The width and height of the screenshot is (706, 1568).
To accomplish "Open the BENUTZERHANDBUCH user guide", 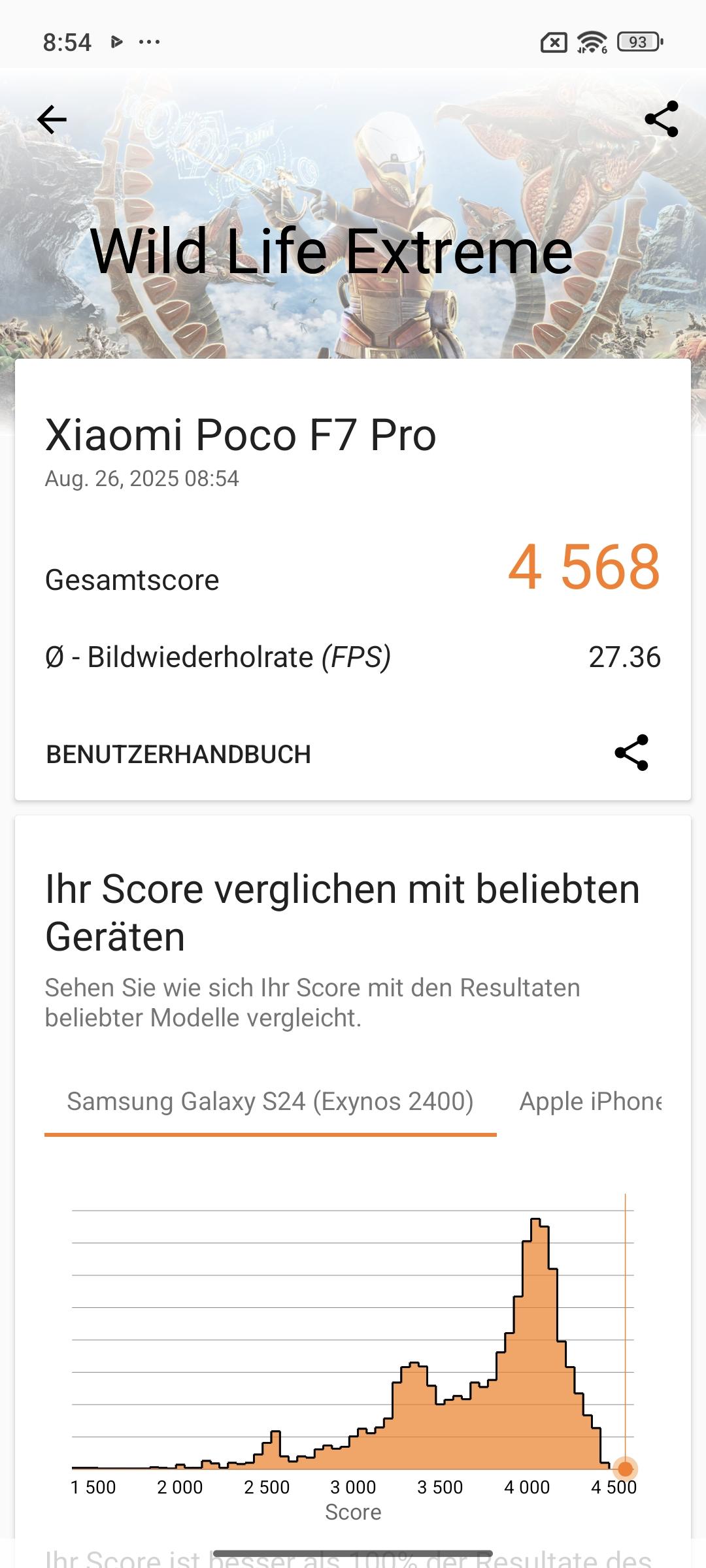I will 178,754.
